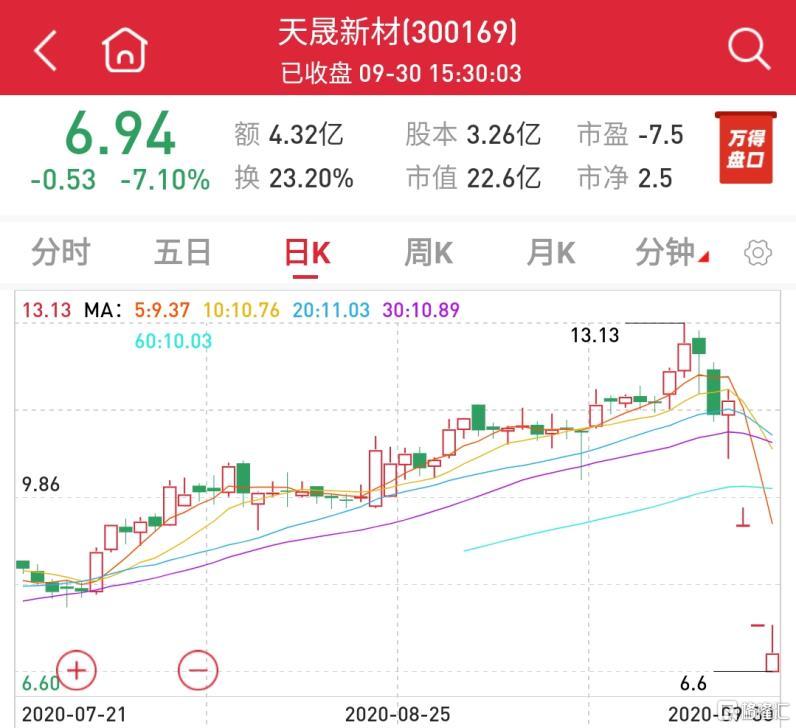Switch to the 月K chart tab

[551, 253]
